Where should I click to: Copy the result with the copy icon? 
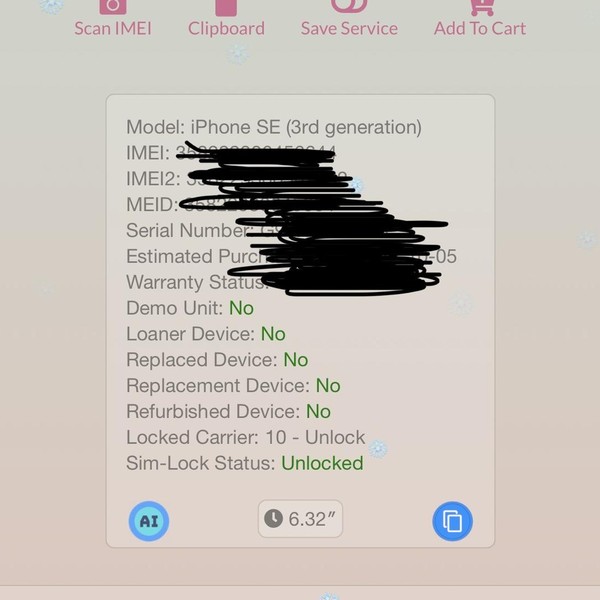tap(452, 521)
